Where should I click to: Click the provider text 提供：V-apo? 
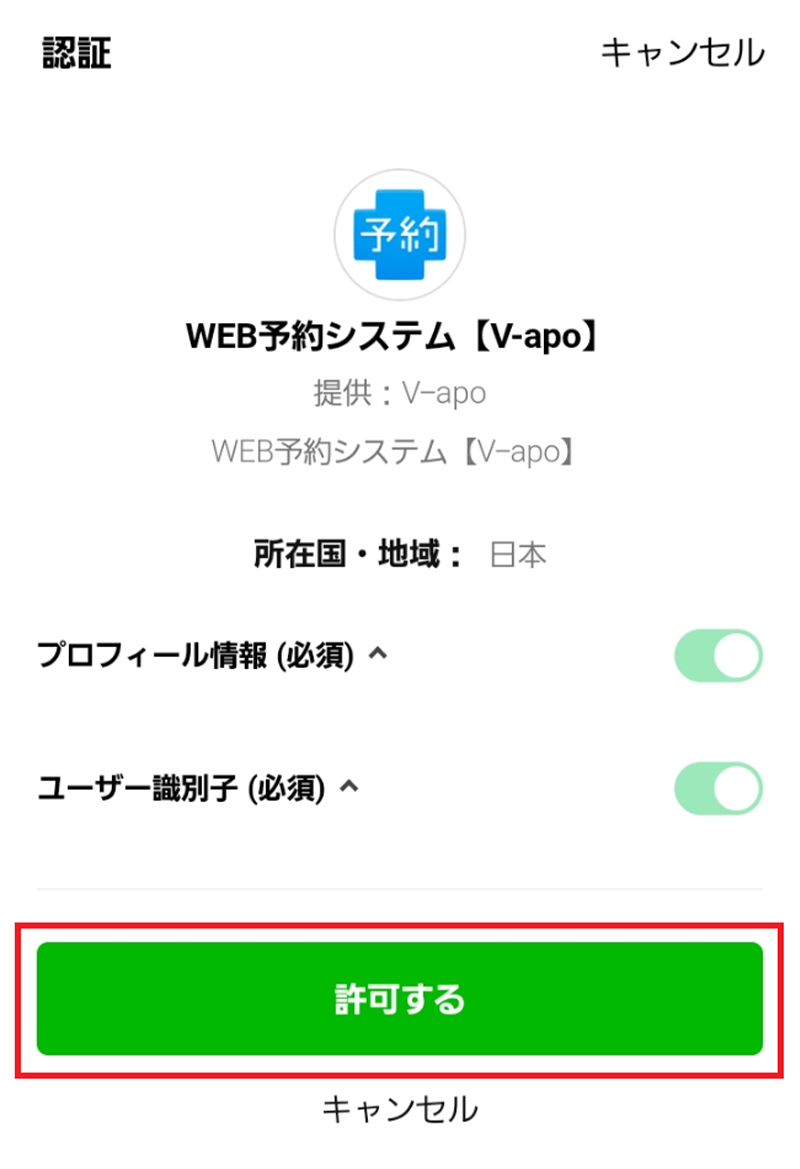tap(398, 394)
